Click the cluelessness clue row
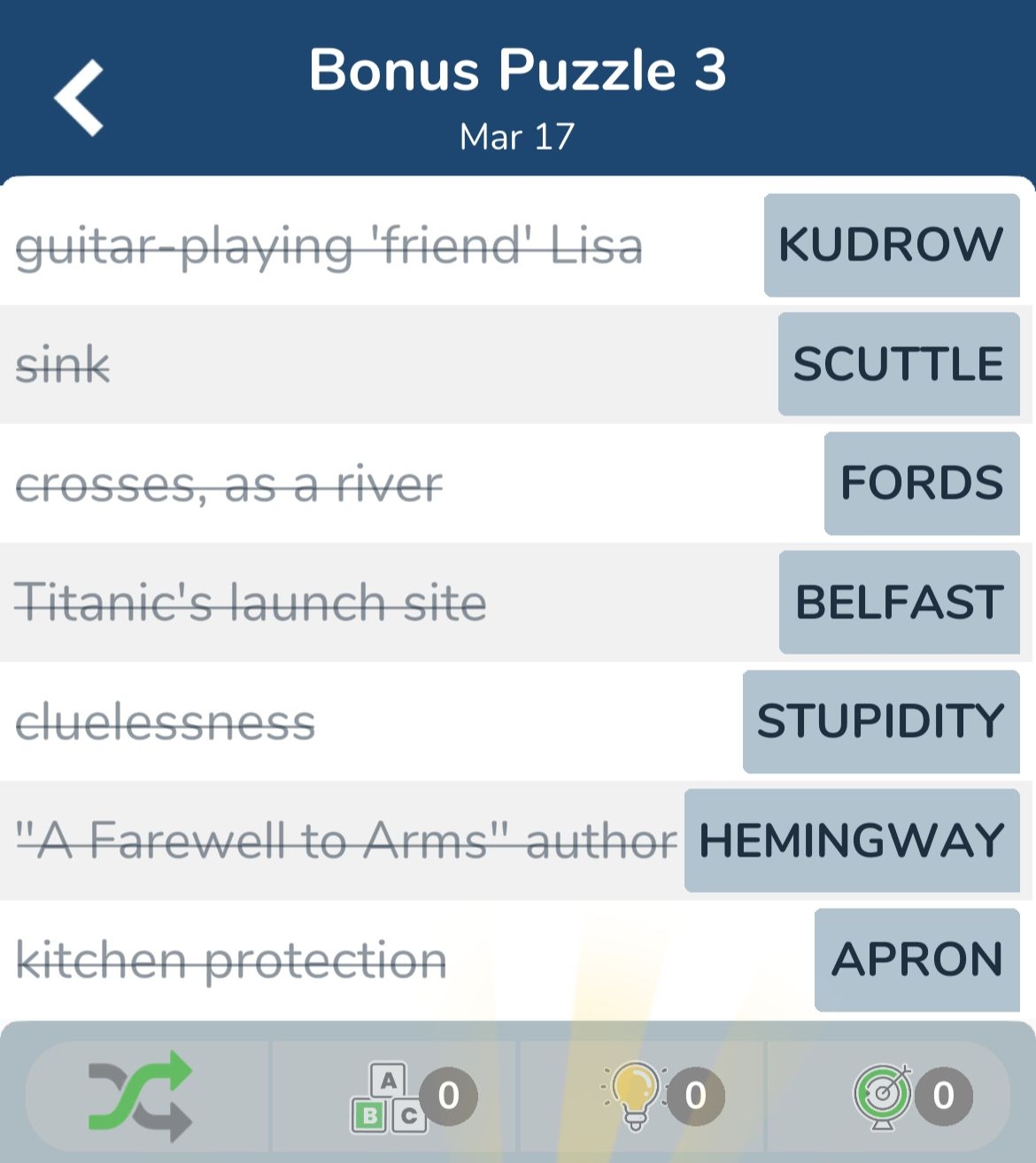The width and height of the screenshot is (1036, 1163). pyautogui.click(x=165, y=721)
